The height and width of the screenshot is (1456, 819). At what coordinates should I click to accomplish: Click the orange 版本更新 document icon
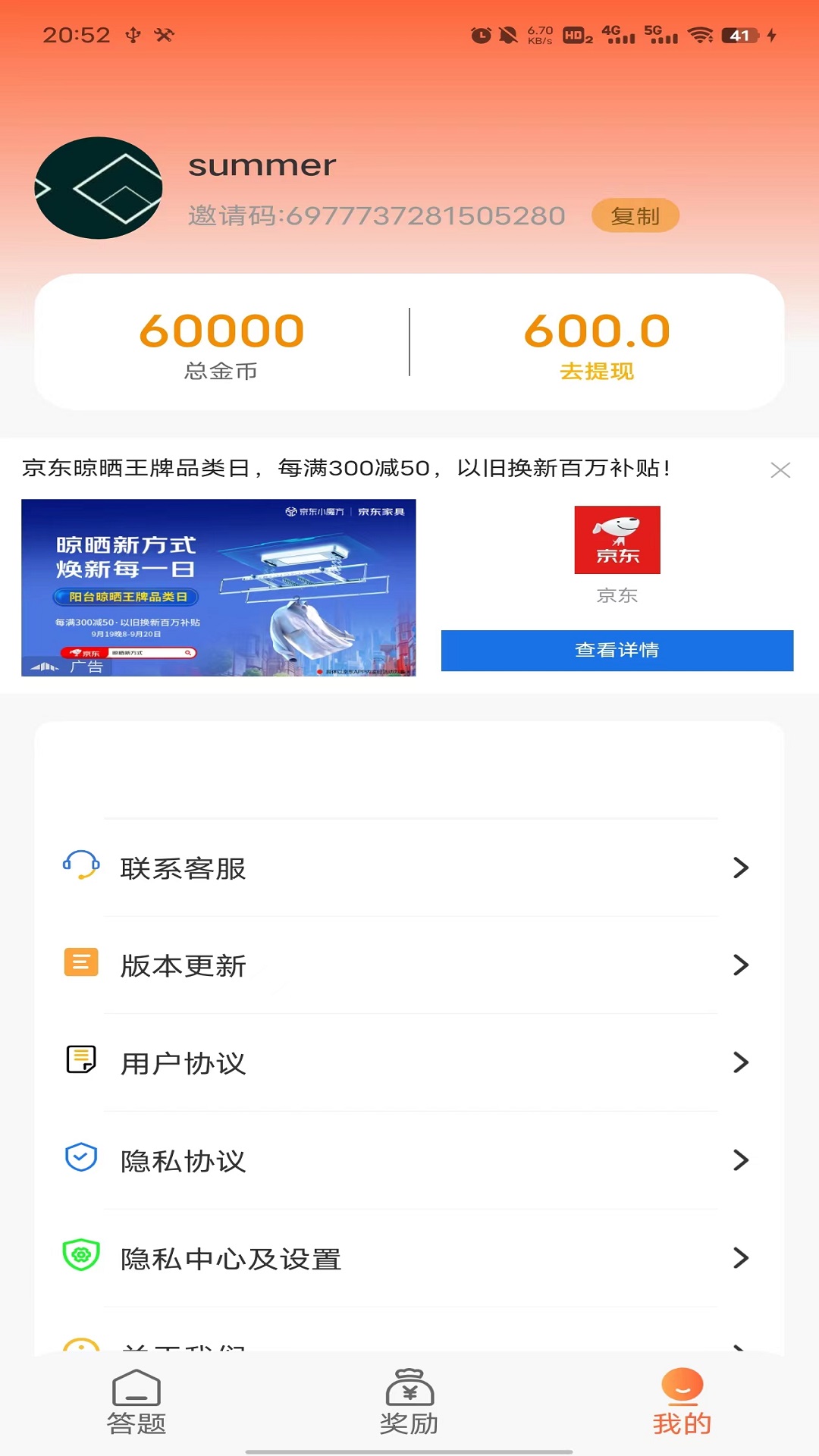coord(80,964)
